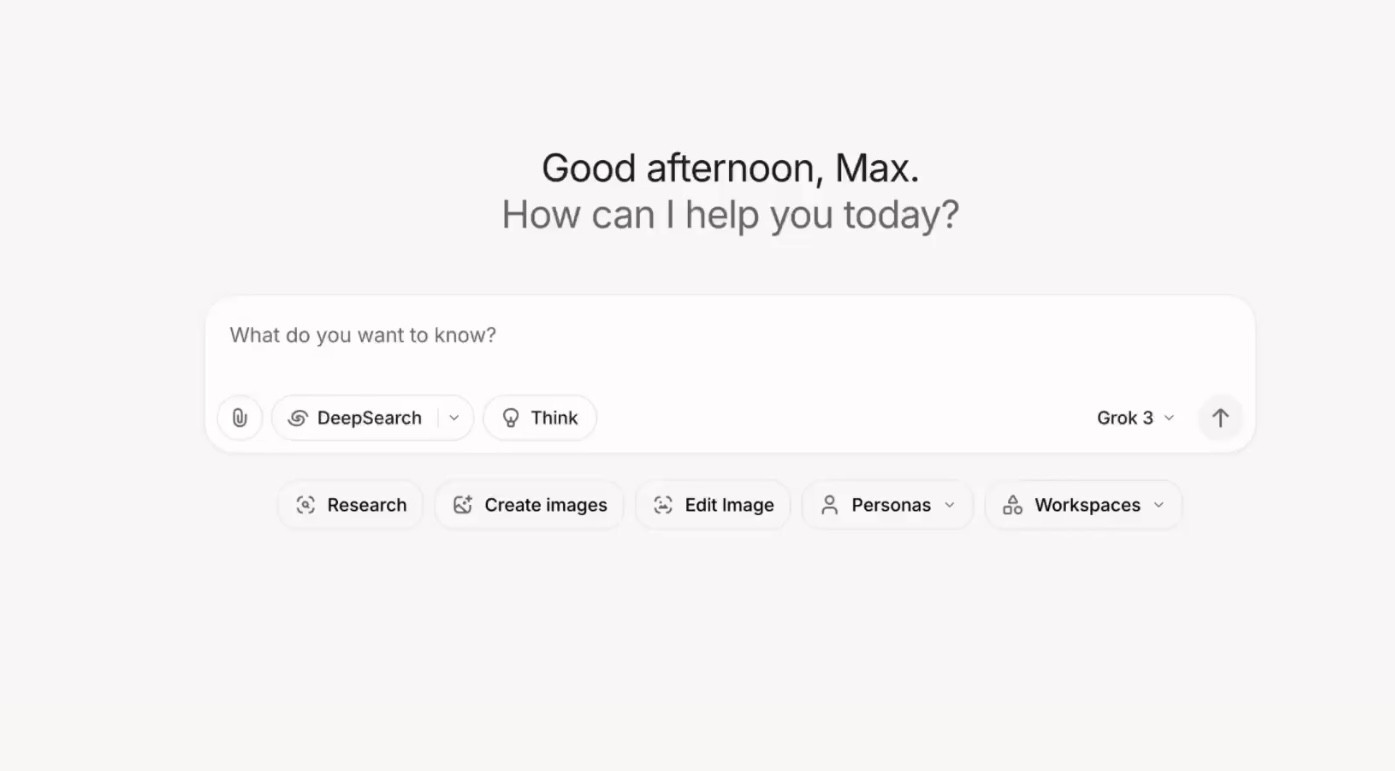The width and height of the screenshot is (1395, 771).
Task: Turn on Think mode
Action: (x=540, y=418)
